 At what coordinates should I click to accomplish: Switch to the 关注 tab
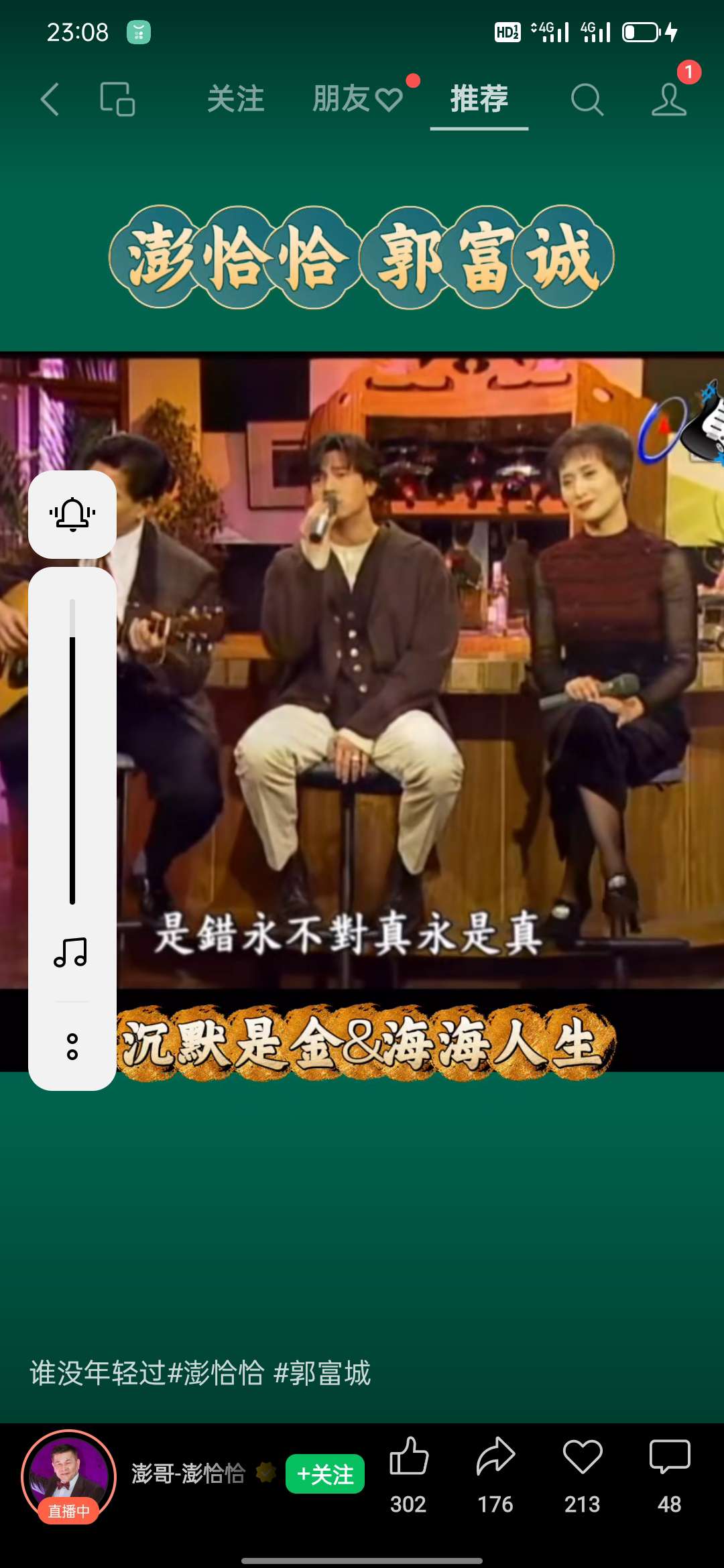coord(235,99)
